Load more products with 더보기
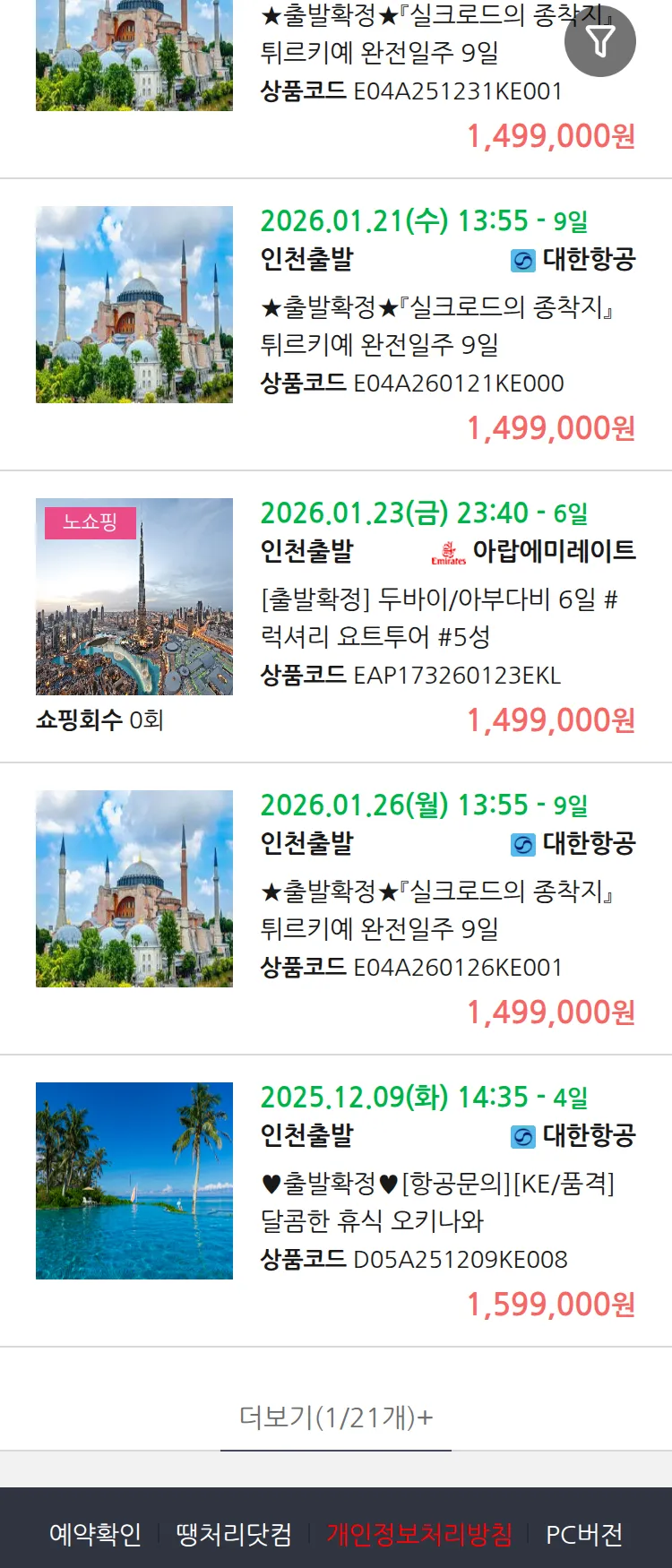This screenshot has width=672, height=1568. pos(336,1417)
